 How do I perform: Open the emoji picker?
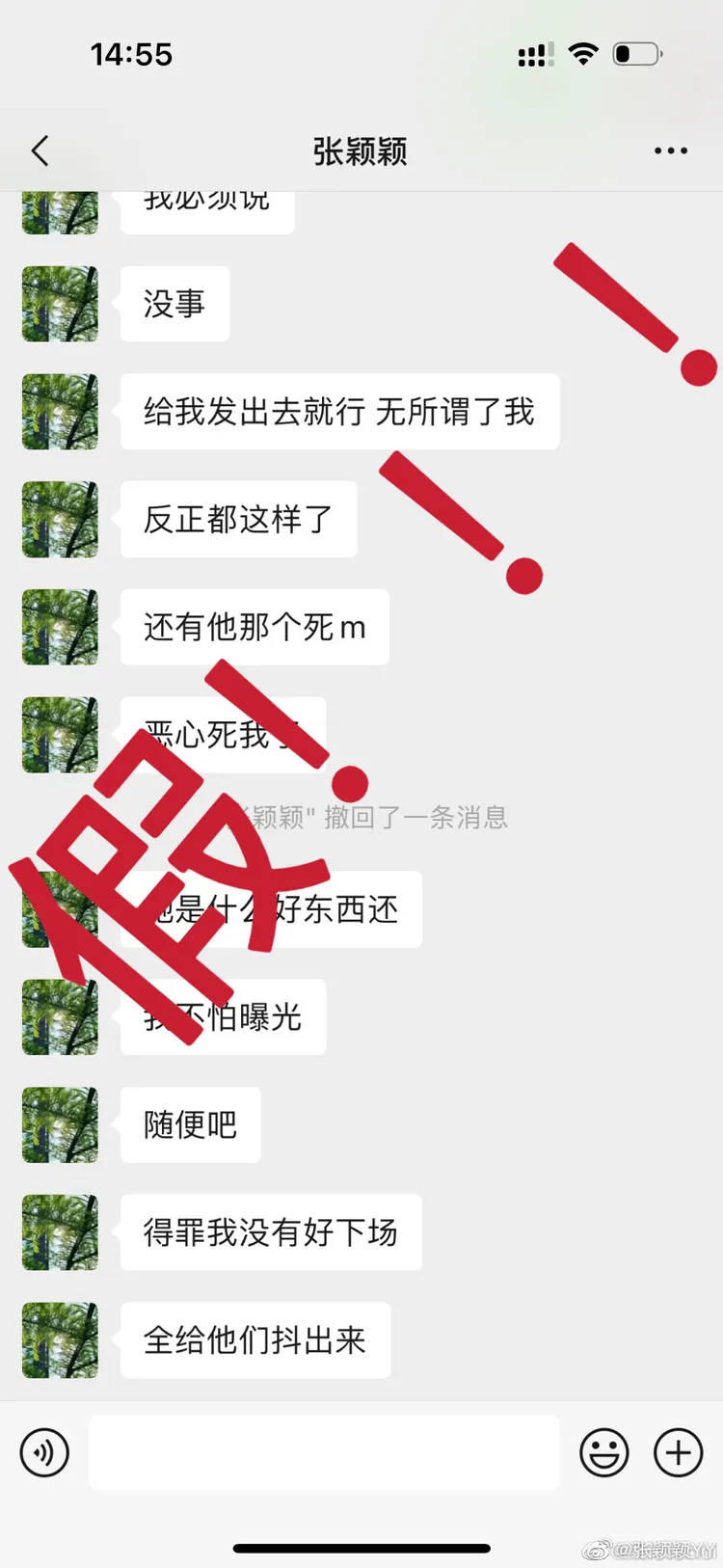[603, 1452]
